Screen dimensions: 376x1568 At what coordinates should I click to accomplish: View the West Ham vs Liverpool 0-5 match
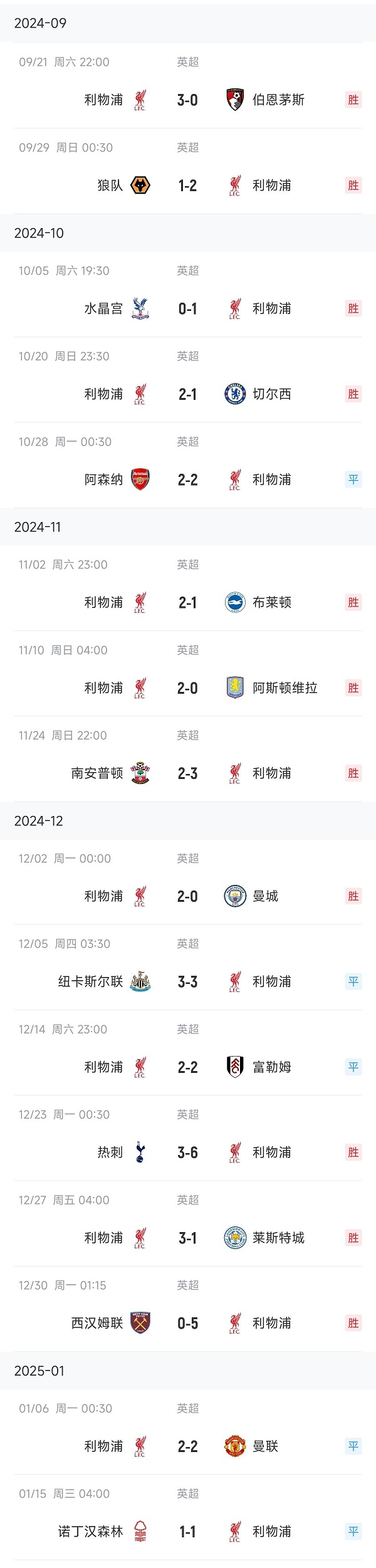point(187,1323)
